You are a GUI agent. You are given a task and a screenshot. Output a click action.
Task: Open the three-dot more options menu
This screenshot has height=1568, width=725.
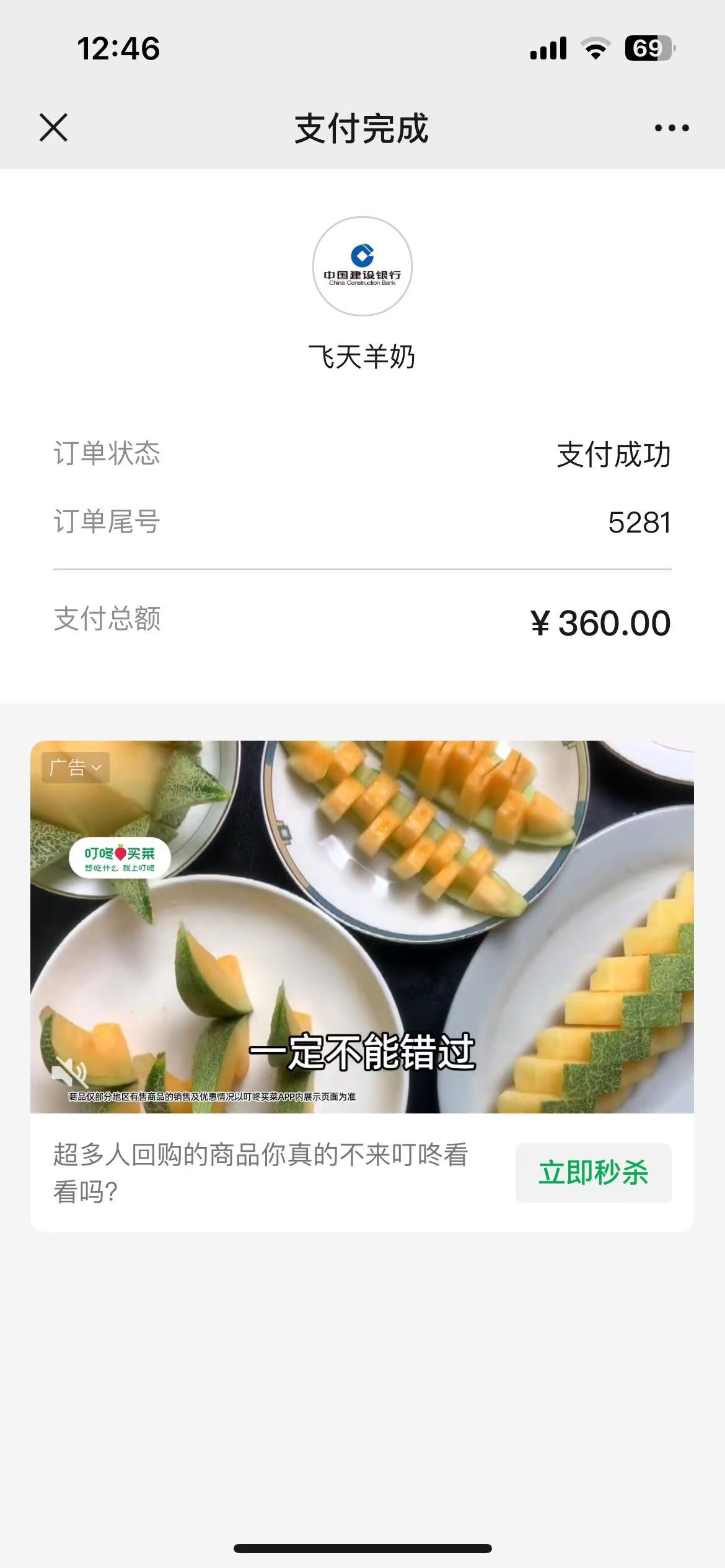pyautogui.click(x=672, y=128)
